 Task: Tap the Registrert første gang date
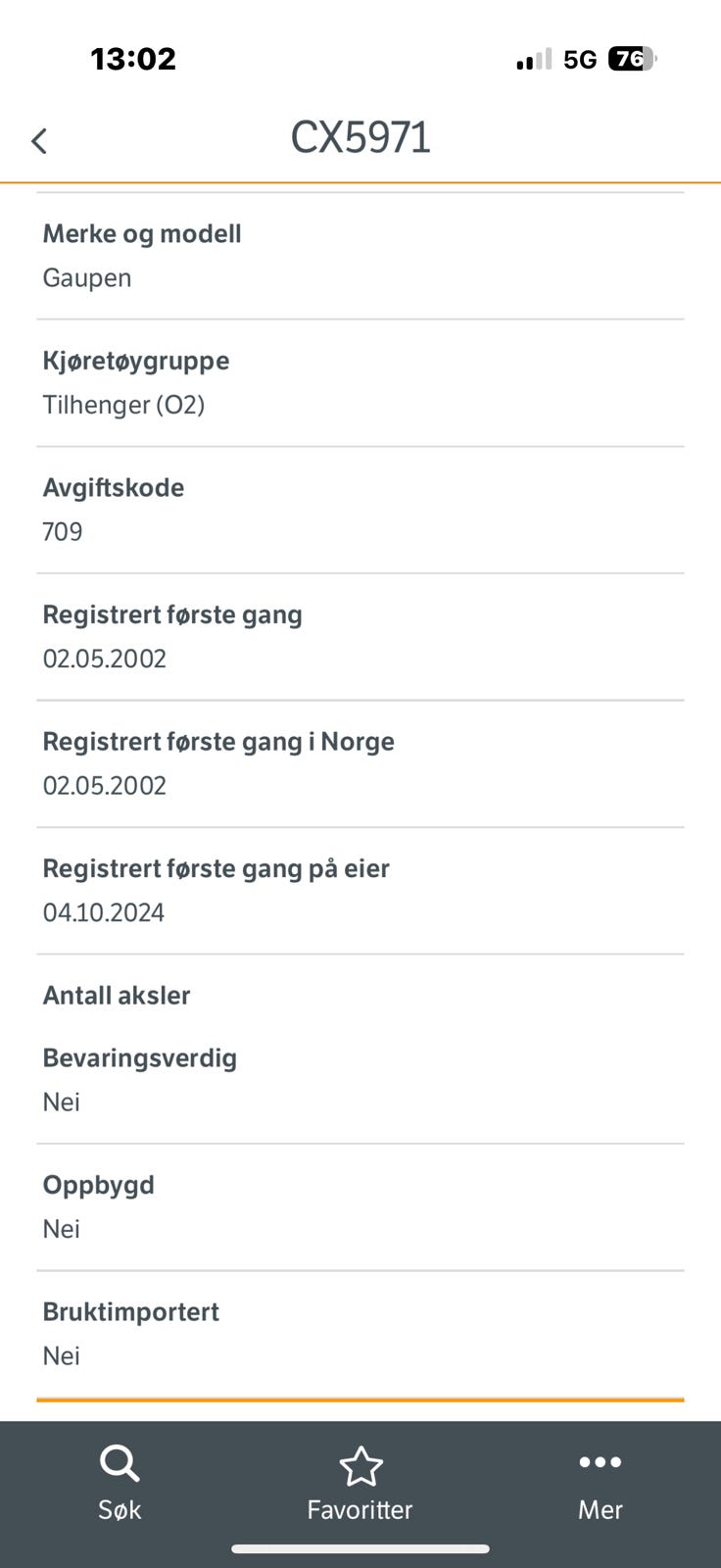(105, 658)
